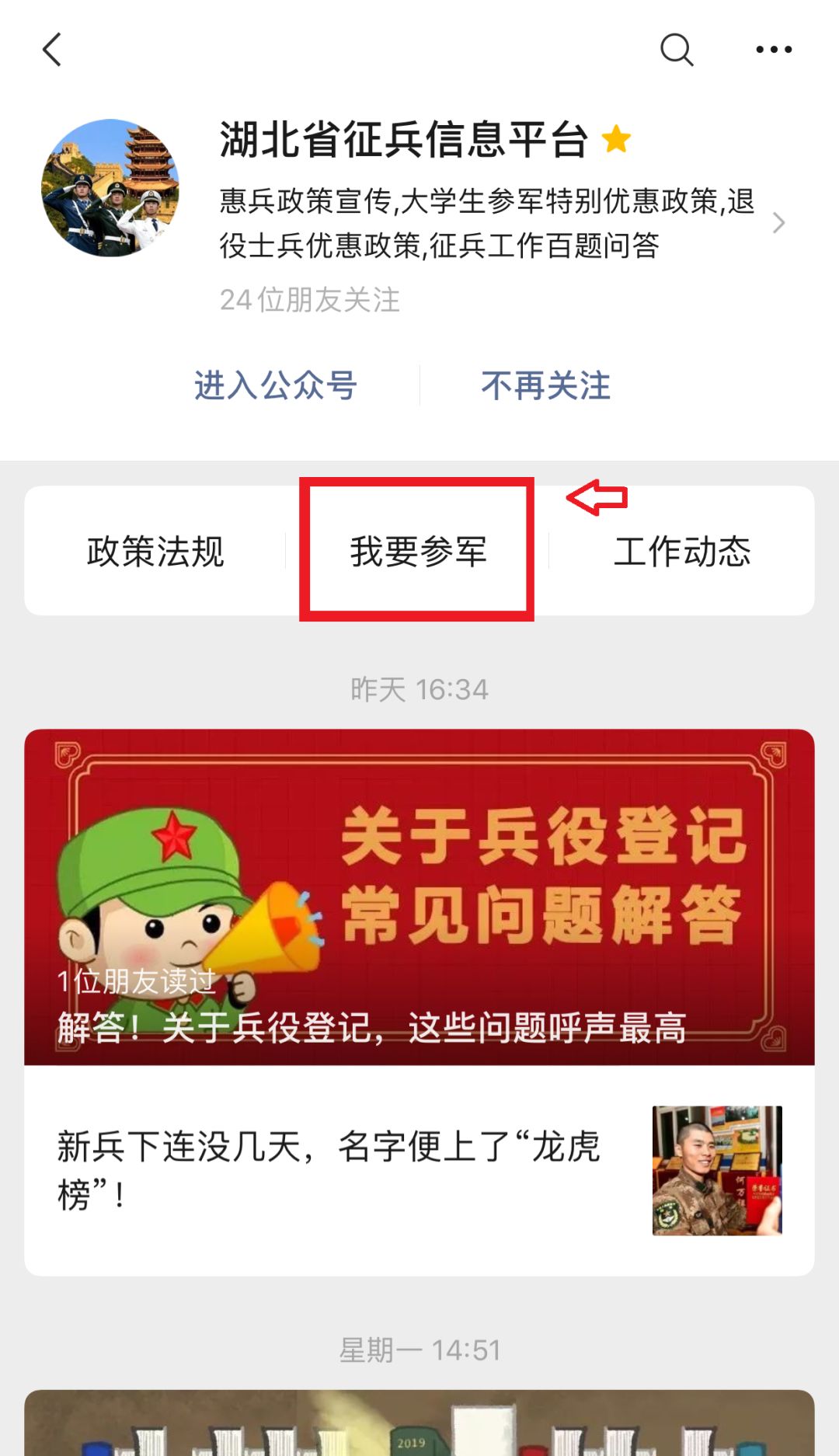This screenshot has height=1456, width=839.
Task: Tap 不再关注 to unfollow the account
Action: 545,385
